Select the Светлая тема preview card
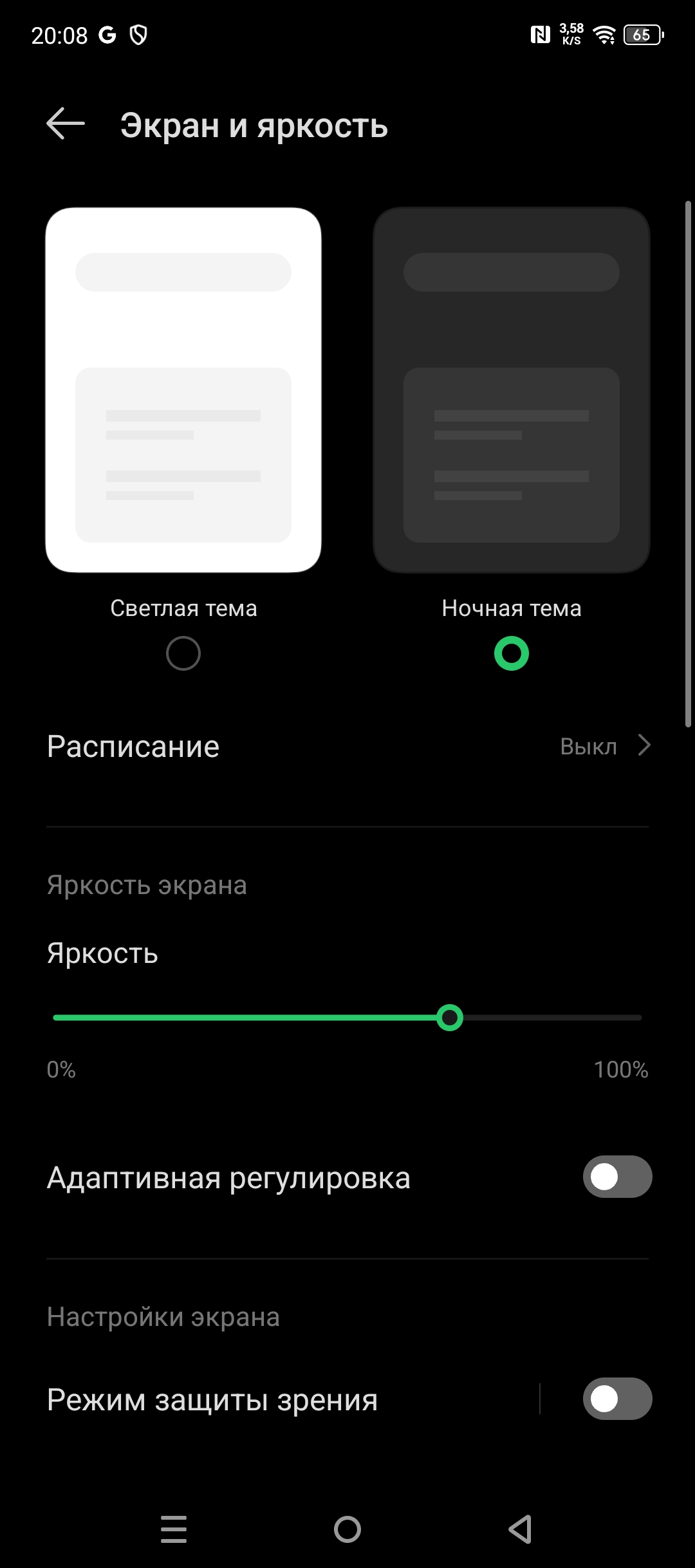Screen dimensions: 695x1568 (183, 390)
